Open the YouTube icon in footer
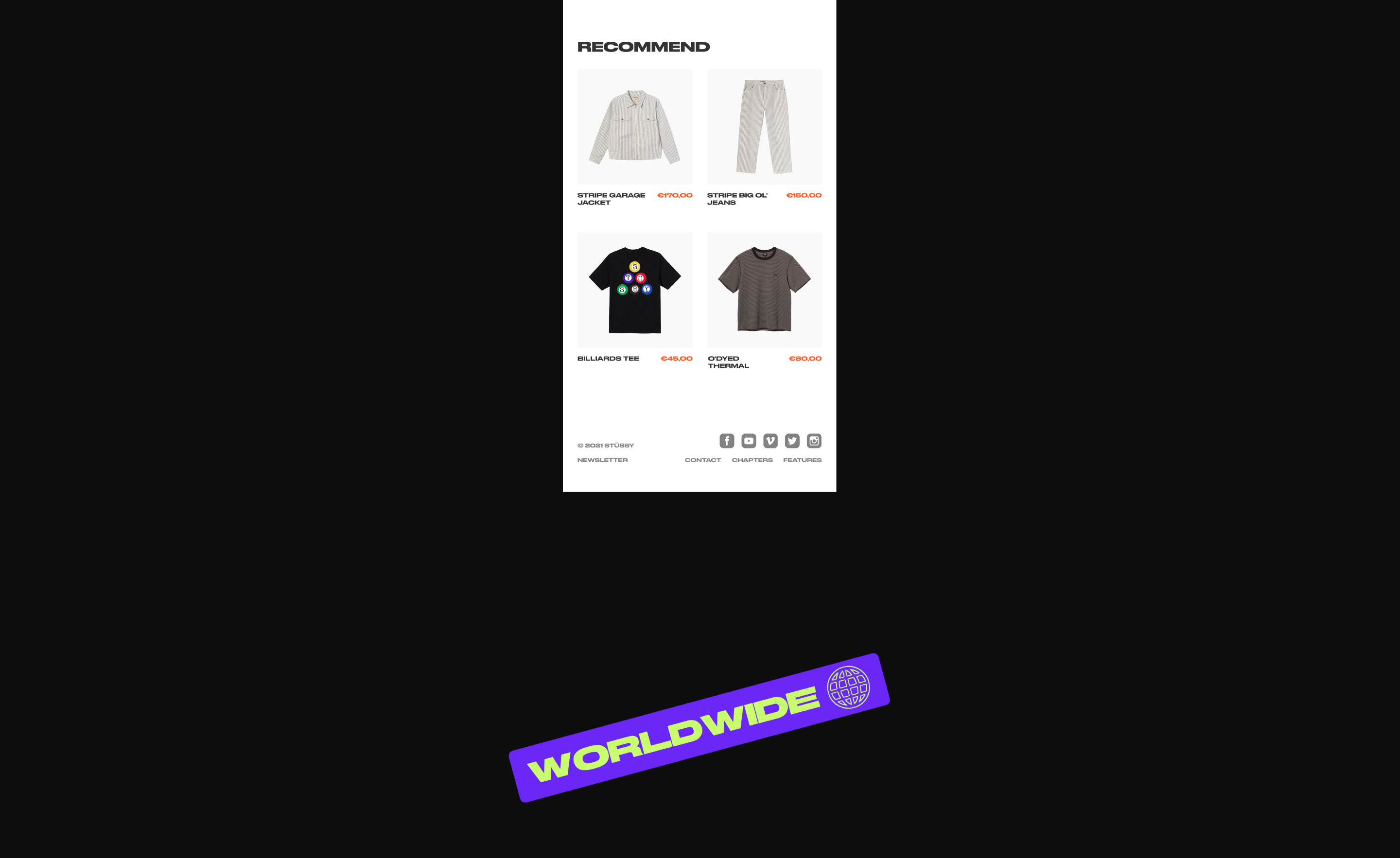Image resolution: width=1400 pixels, height=858 pixels. [749, 441]
